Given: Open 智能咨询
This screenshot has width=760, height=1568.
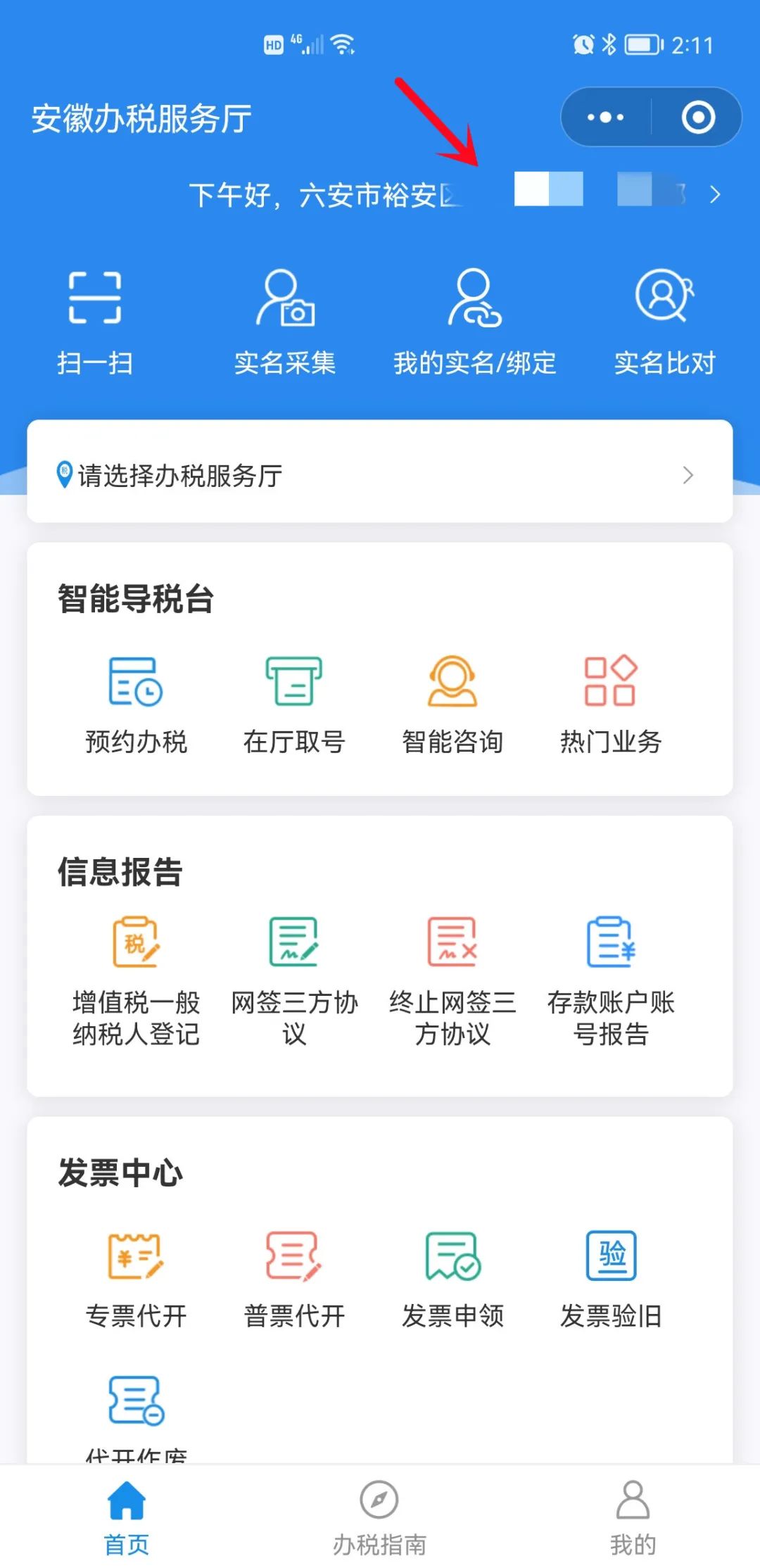Looking at the screenshot, I should click(x=452, y=705).
